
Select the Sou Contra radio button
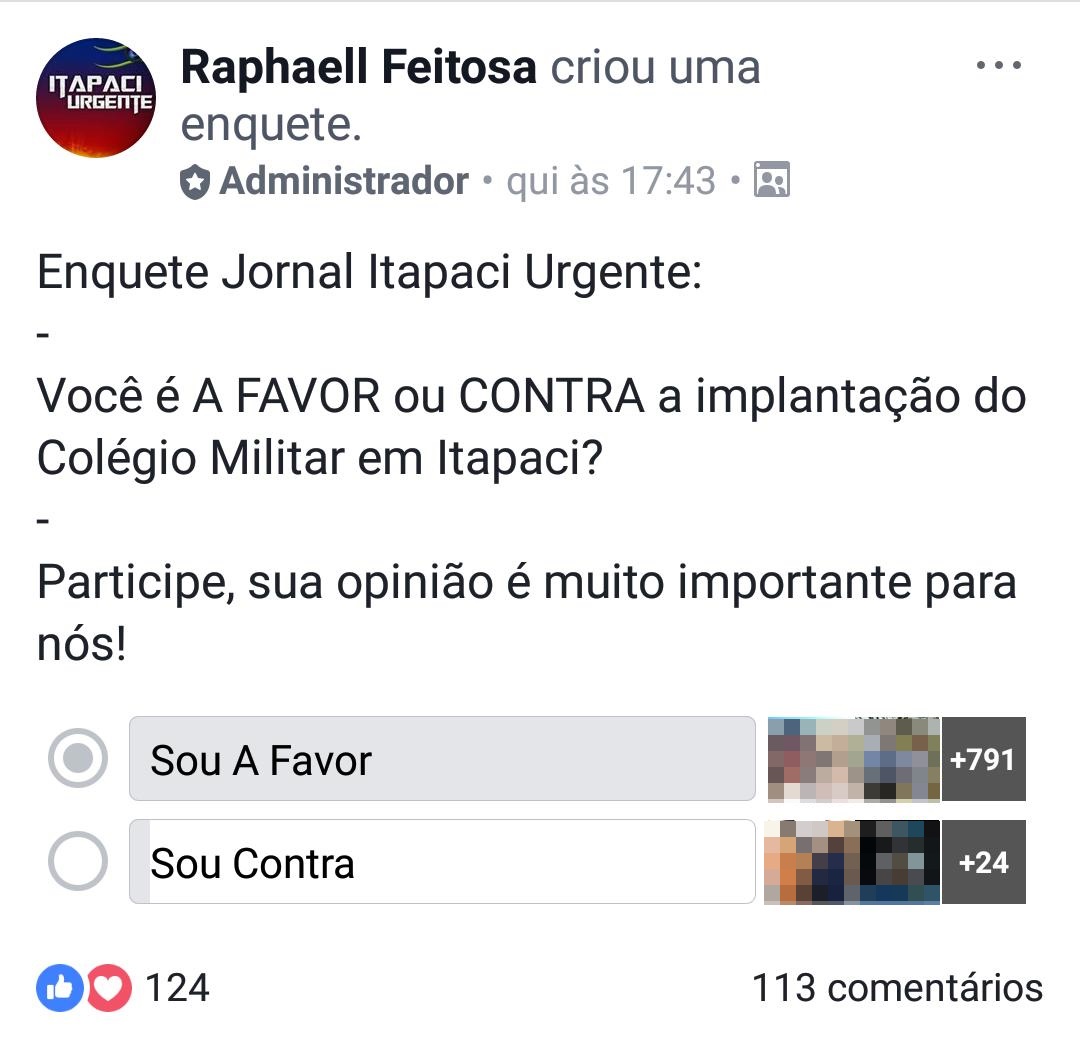[78, 861]
